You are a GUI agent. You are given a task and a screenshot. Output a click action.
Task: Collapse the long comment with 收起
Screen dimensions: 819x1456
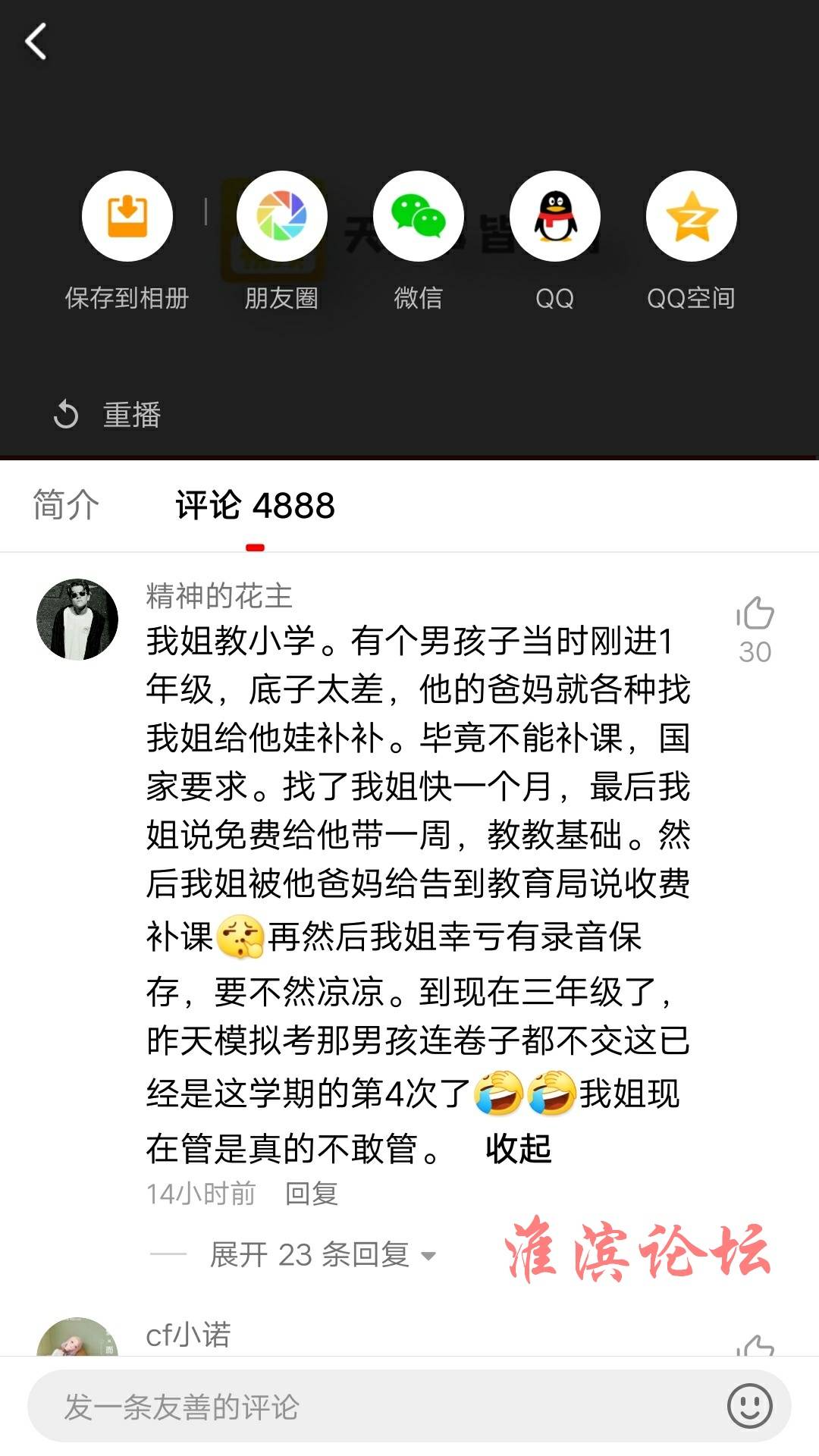point(518,1148)
